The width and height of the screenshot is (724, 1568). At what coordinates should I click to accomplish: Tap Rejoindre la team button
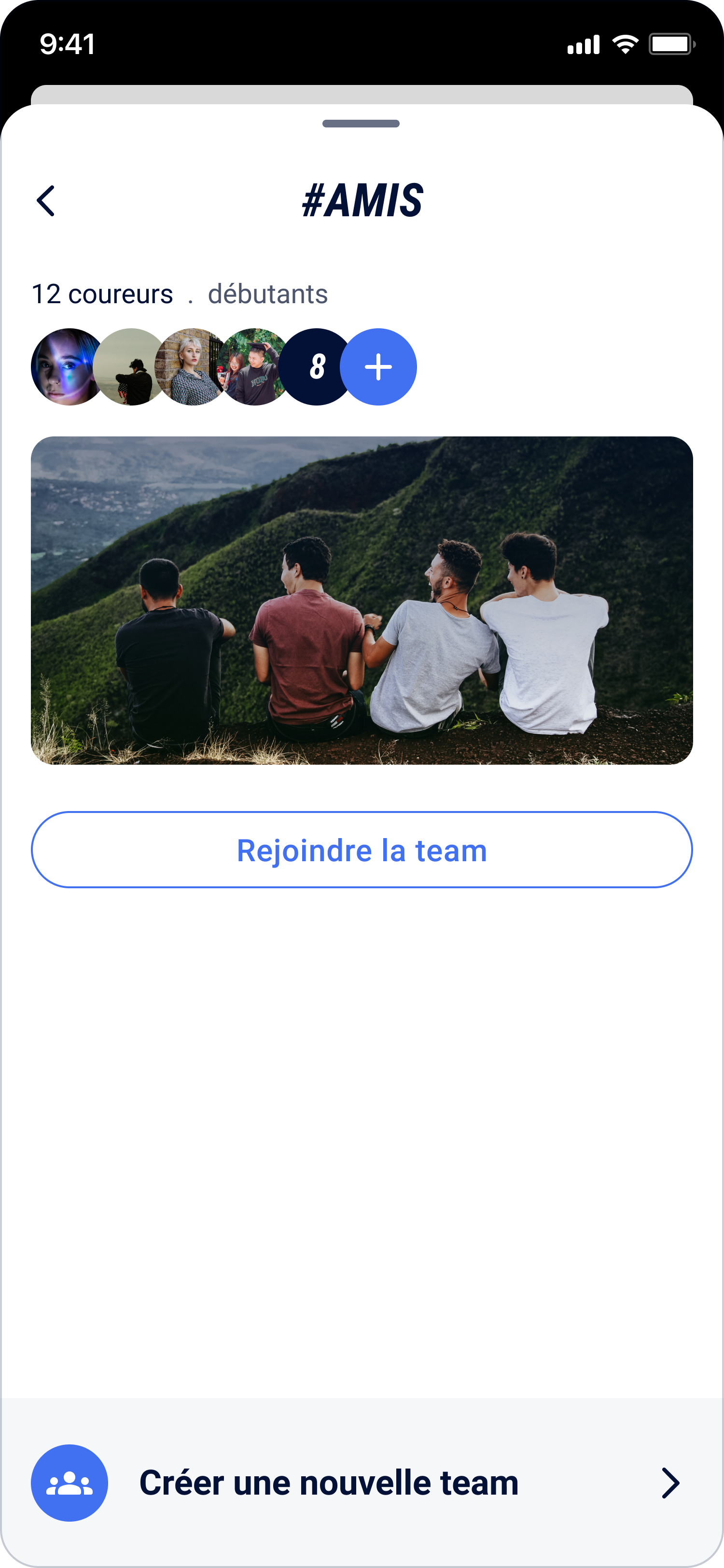(362, 850)
